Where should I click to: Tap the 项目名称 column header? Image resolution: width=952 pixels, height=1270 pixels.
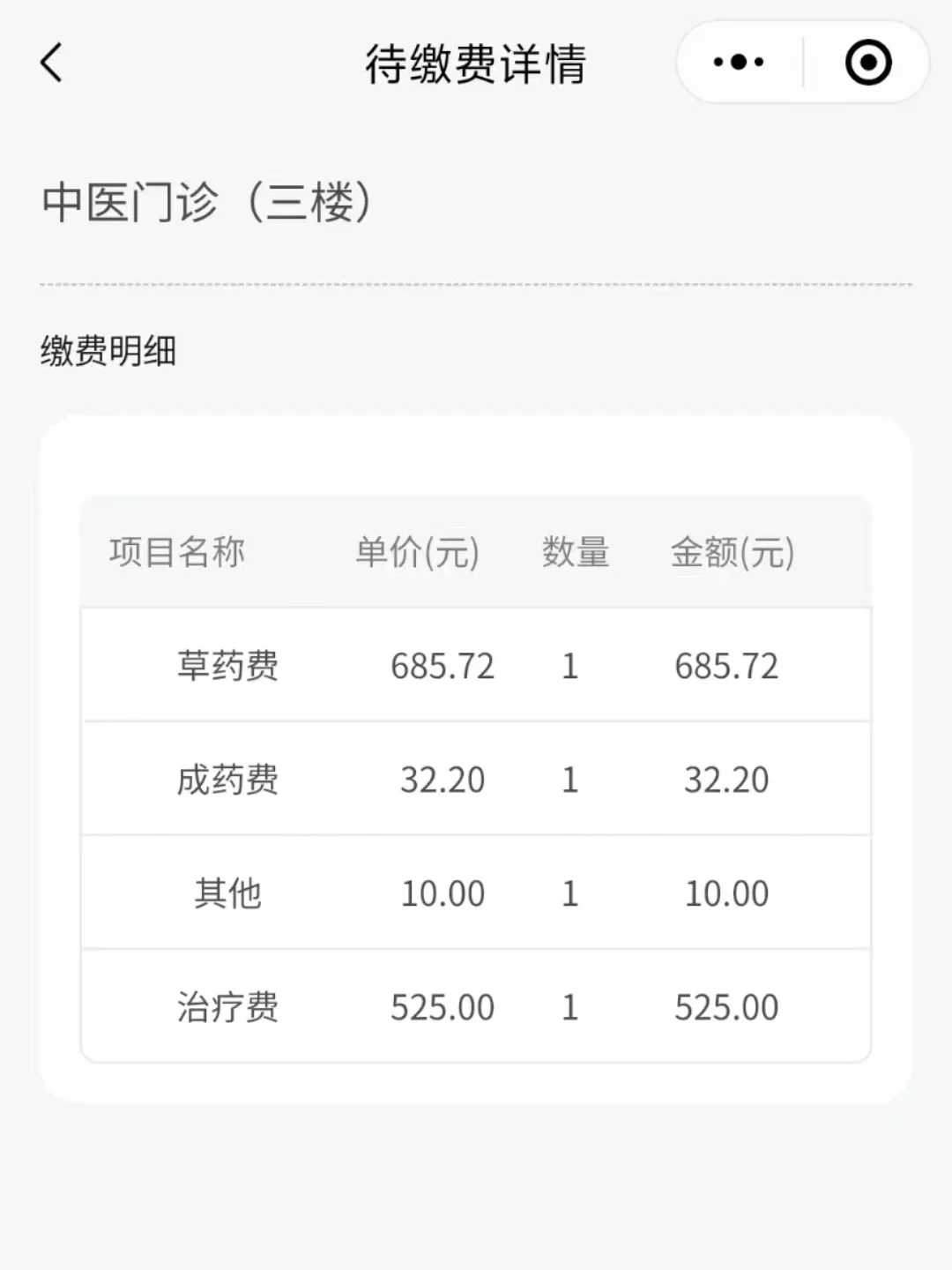click(x=178, y=552)
